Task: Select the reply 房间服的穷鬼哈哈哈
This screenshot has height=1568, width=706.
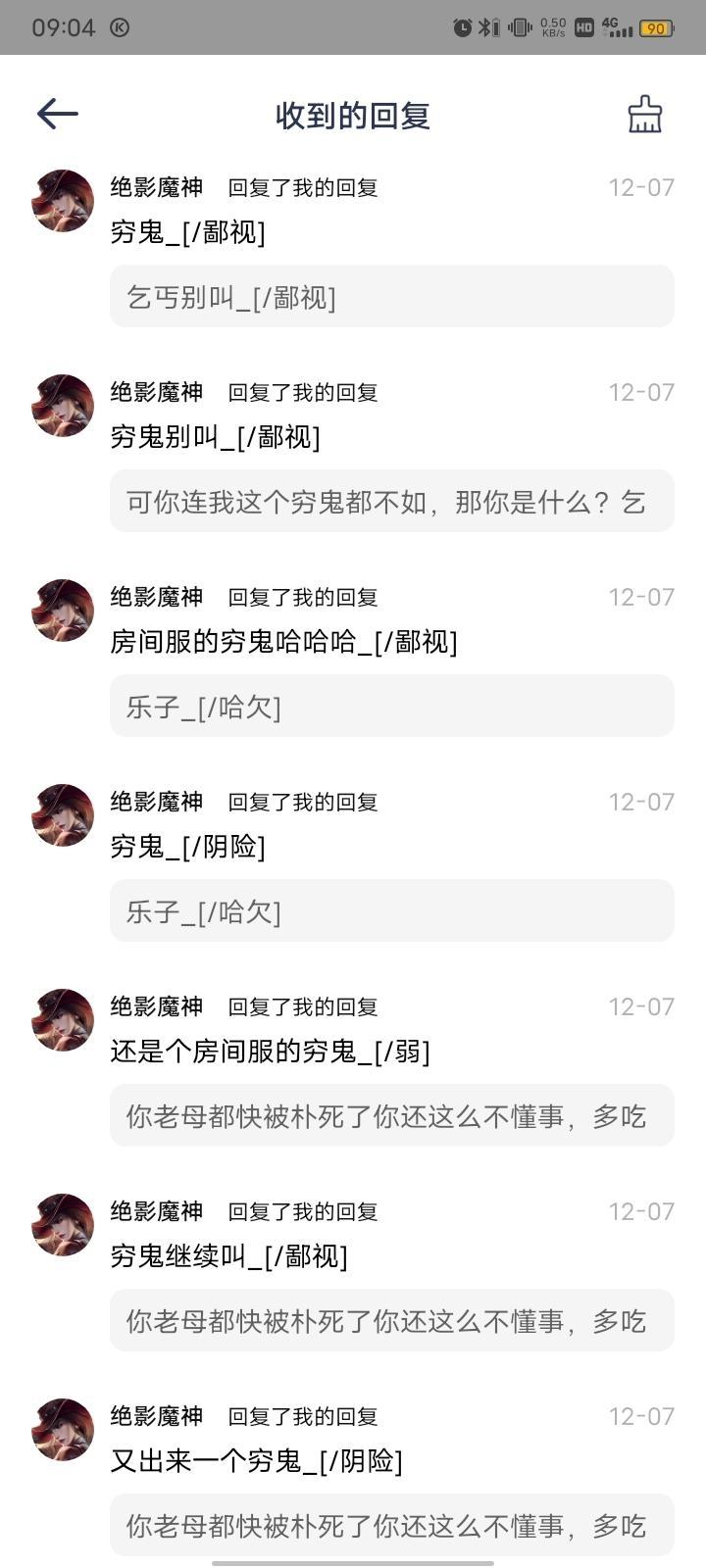Action: coord(284,642)
